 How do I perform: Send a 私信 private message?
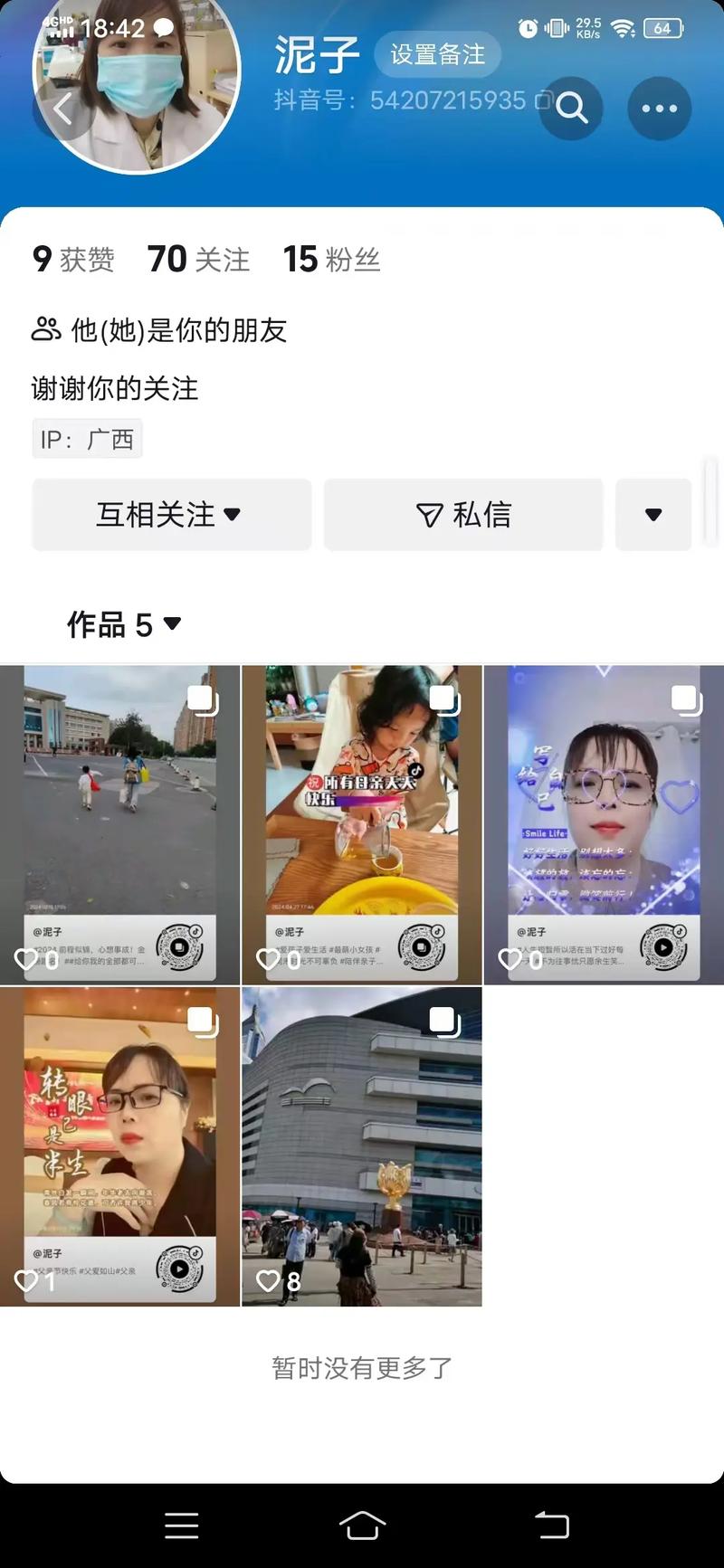click(463, 515)
